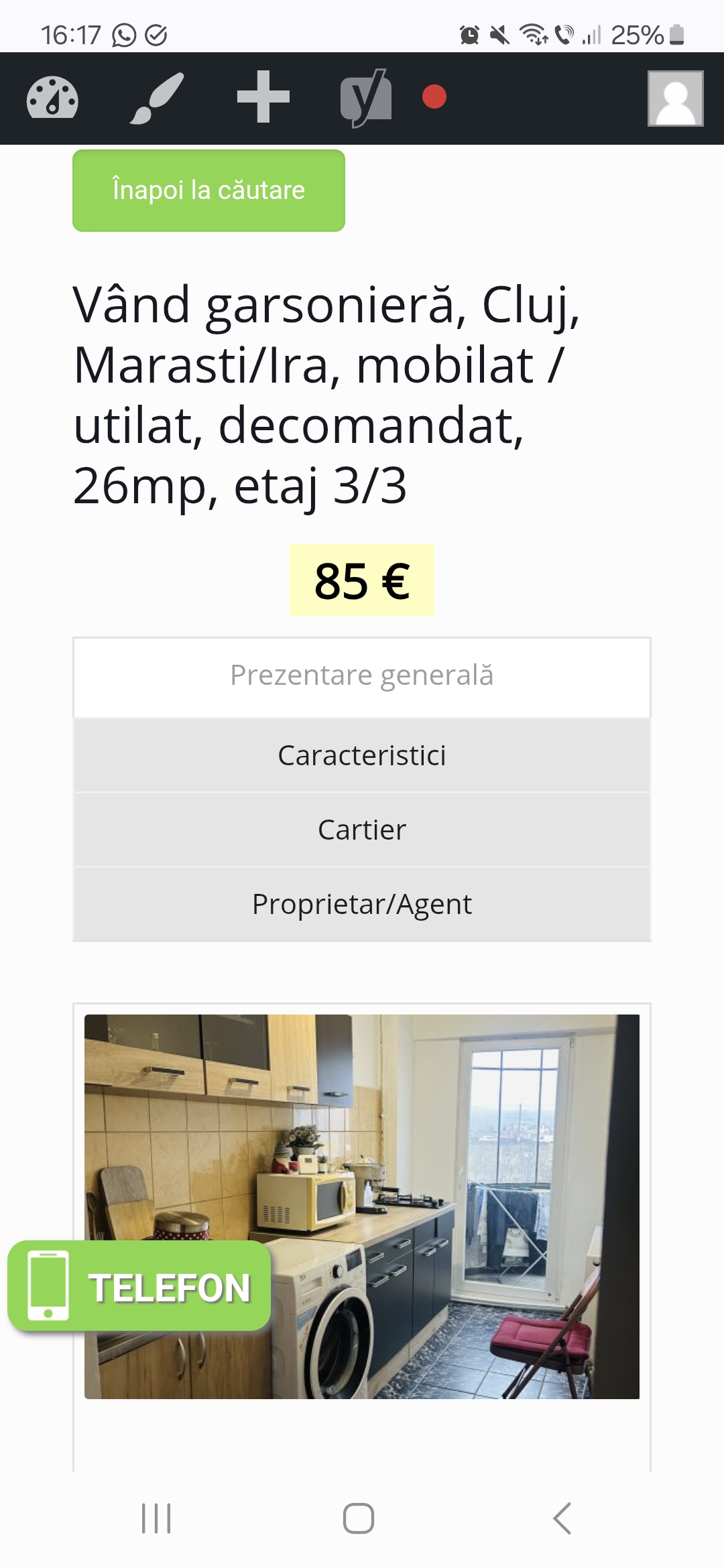Tap the green TELEFON button
This screenshot has height=1568, width=724.
coord(139,1287)
